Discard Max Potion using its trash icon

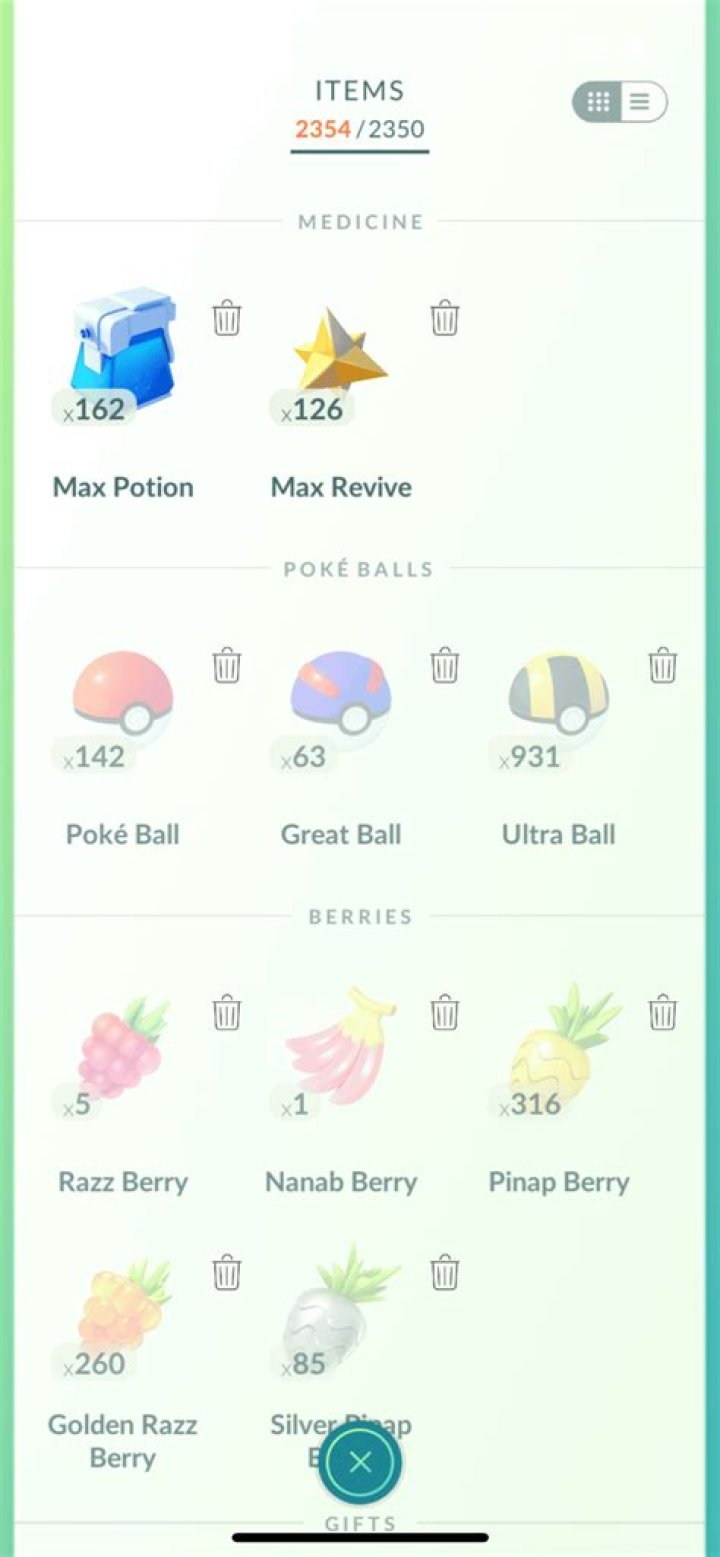pos(227,318)
